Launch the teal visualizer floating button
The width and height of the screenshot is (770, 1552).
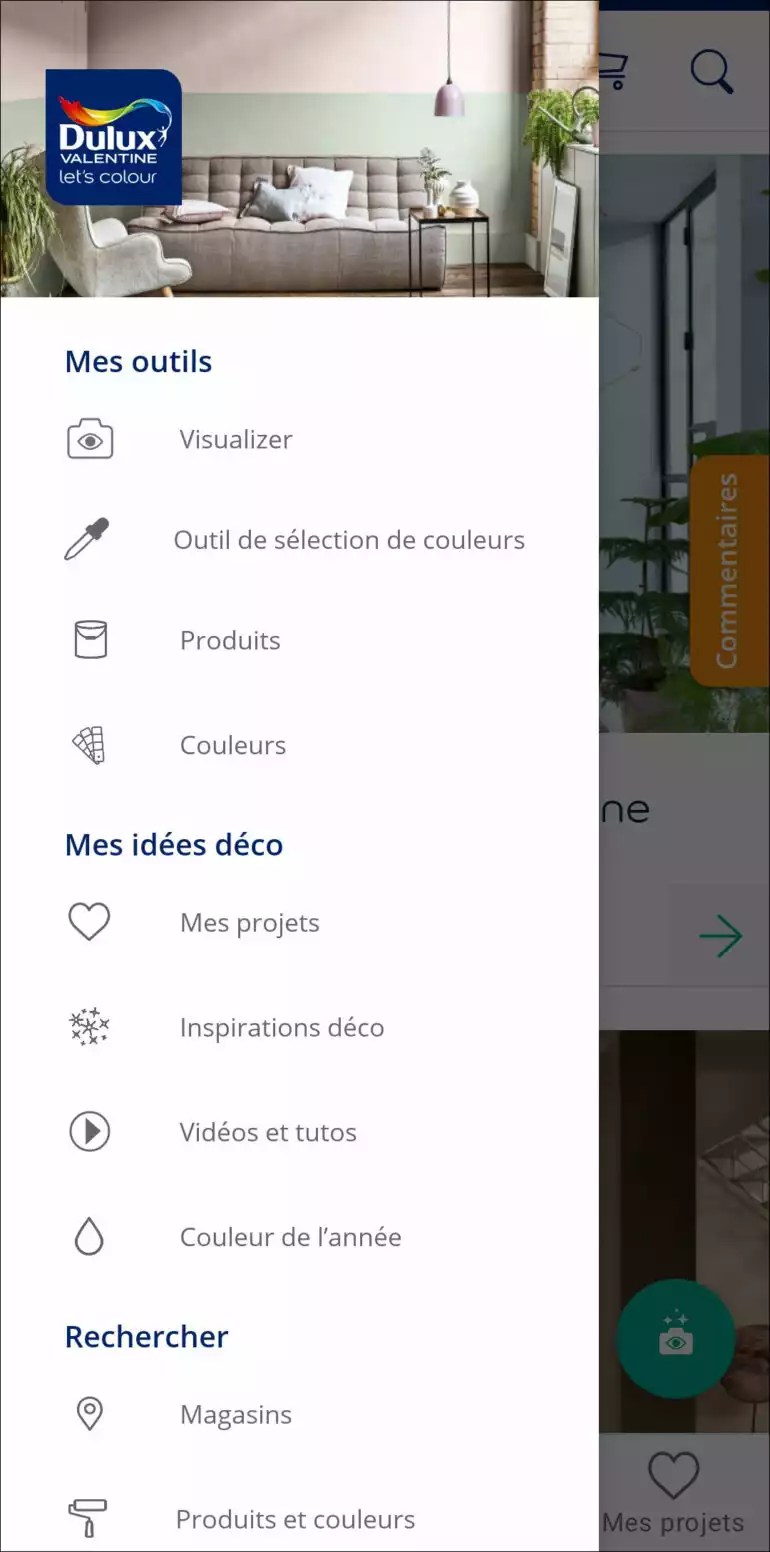point(676,1340)
